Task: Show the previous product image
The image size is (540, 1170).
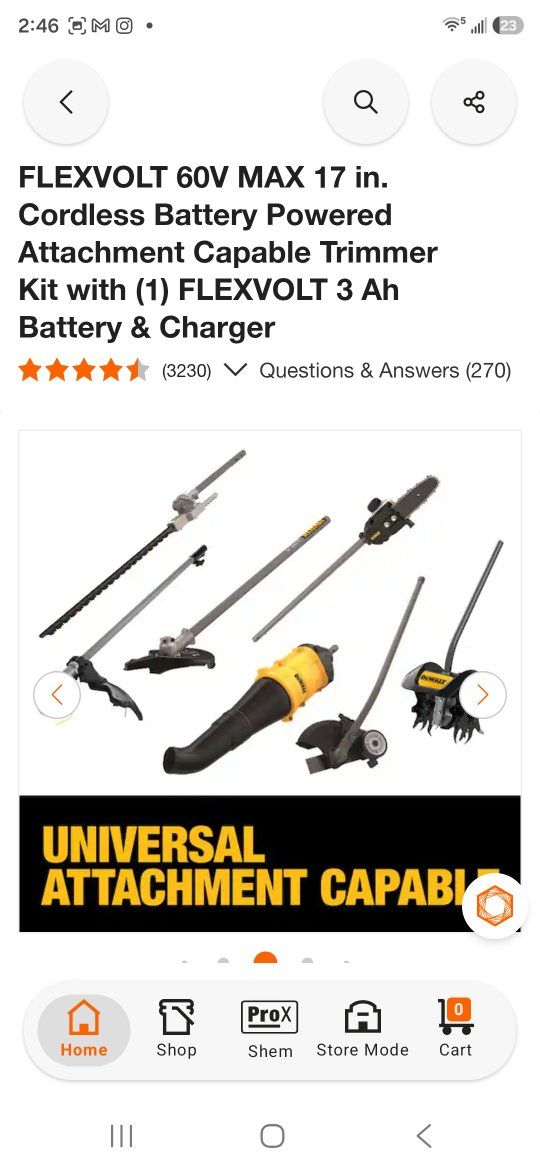Action: coord(57,695)
